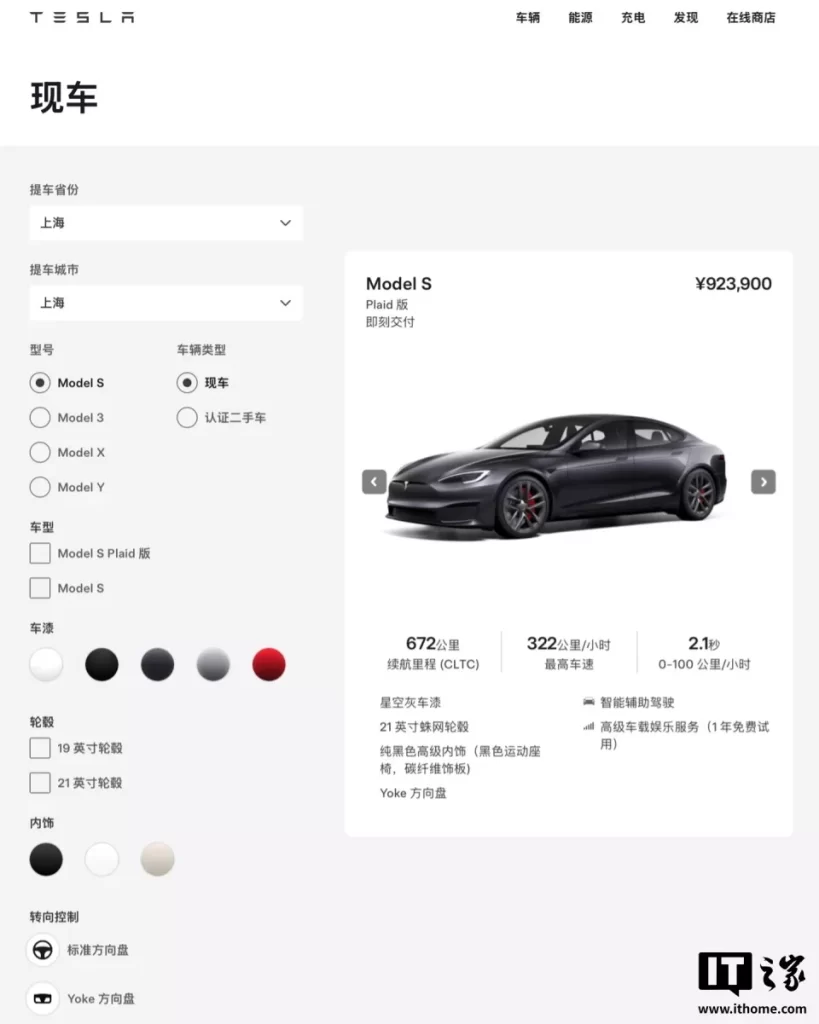This screenshot has width=819, height=1024.
Task: Select Yoke 方向盘 steering option
Action: (x=43, y=998)
